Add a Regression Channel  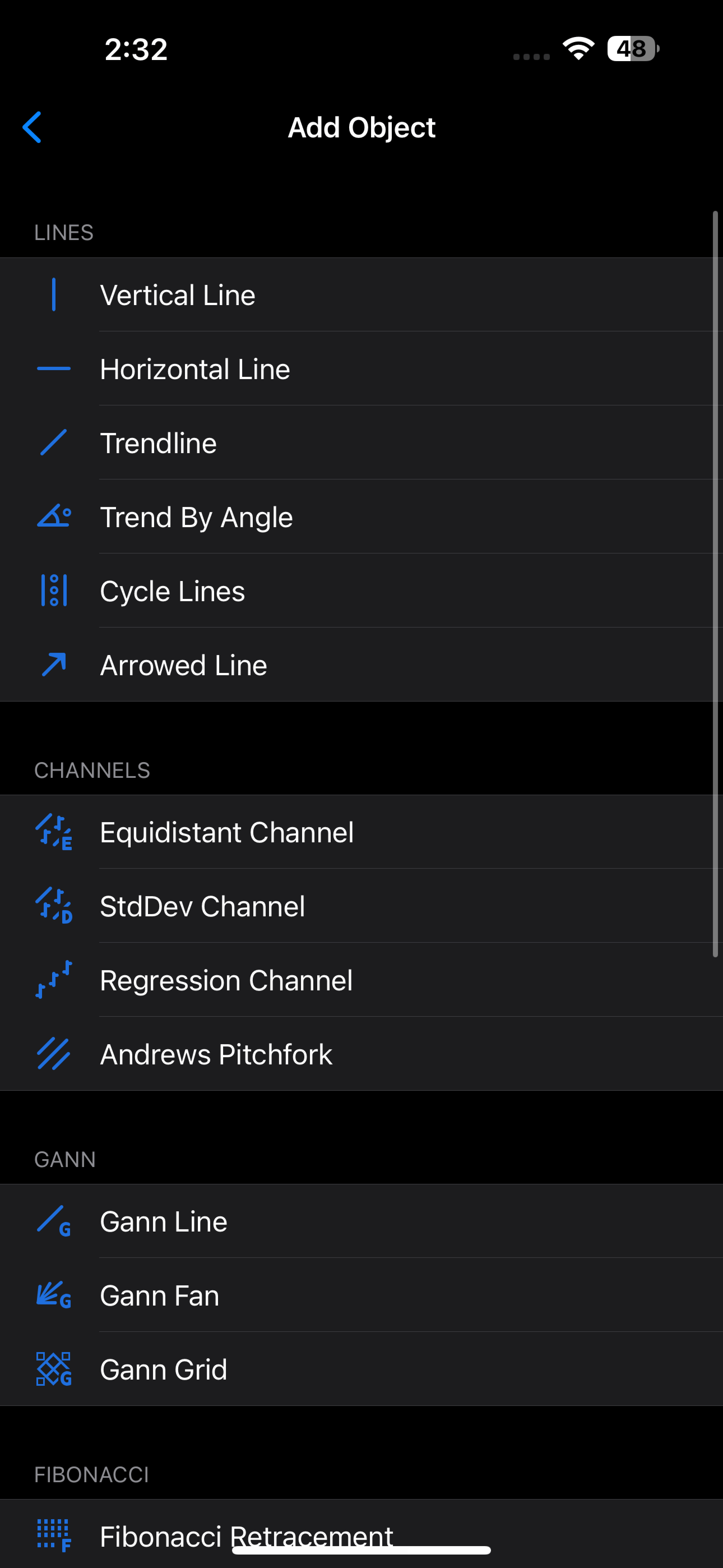click(x=226, y=981)
